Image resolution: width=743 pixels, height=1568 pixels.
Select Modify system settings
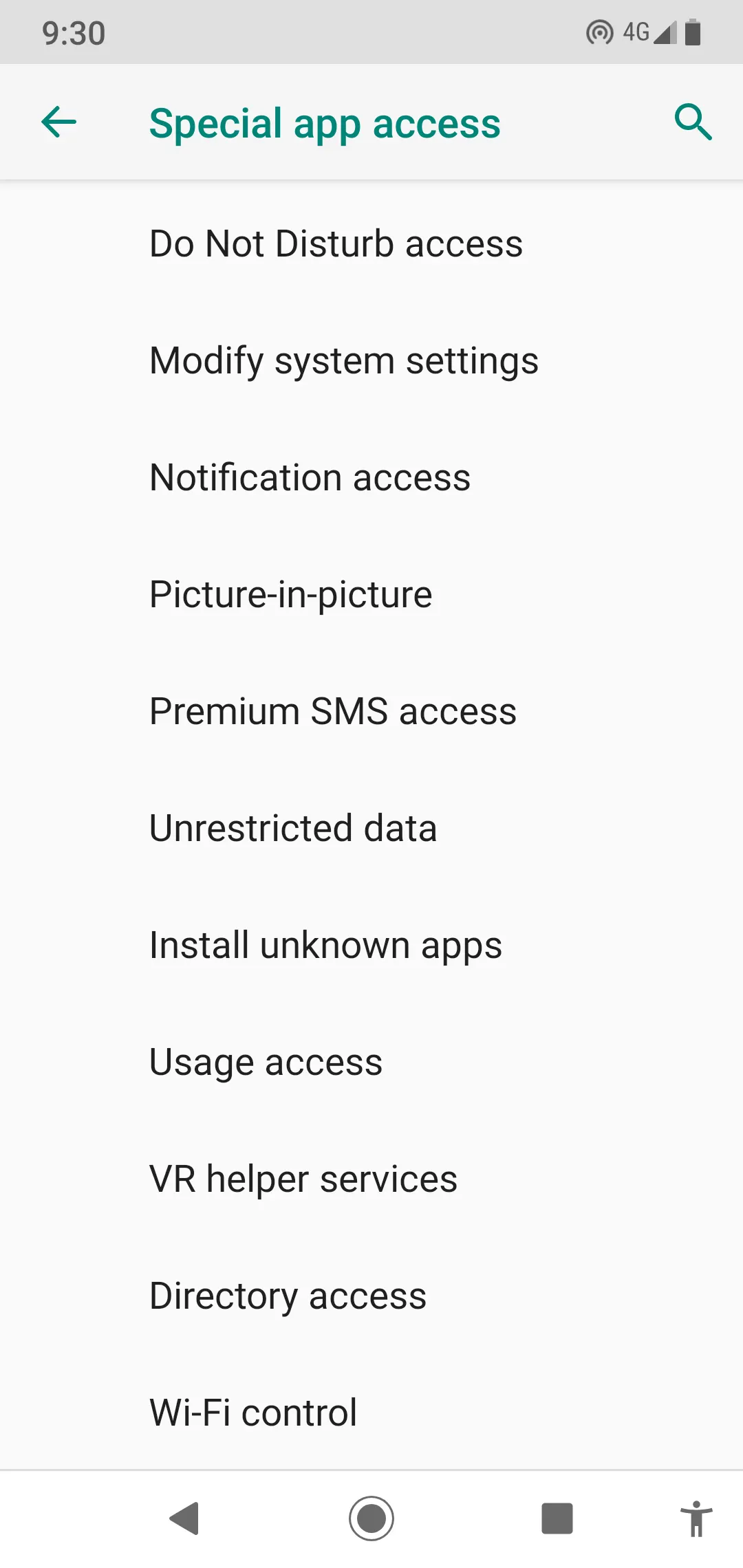coord(344,361)
